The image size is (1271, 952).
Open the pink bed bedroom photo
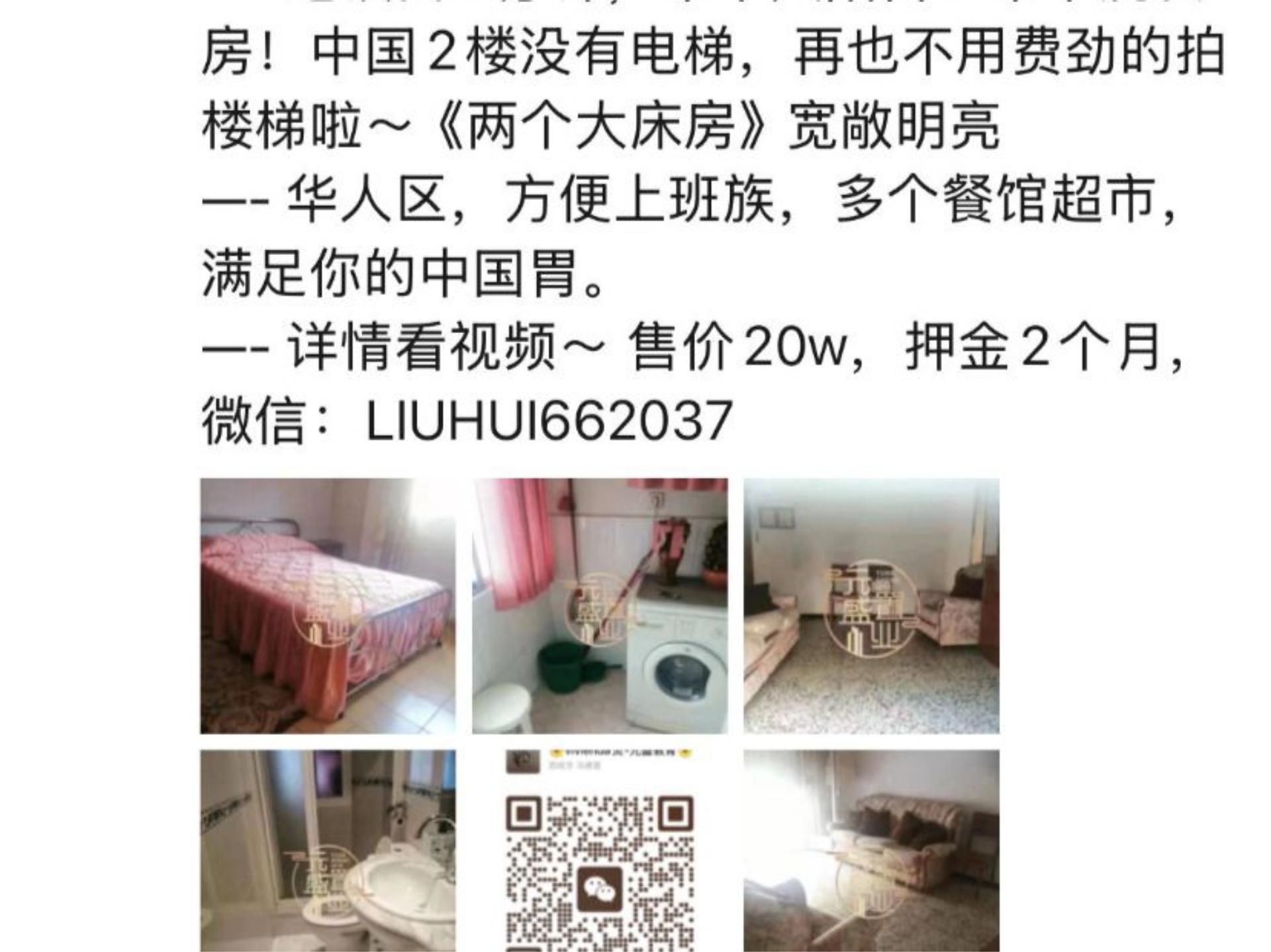(x=328, y=605)
